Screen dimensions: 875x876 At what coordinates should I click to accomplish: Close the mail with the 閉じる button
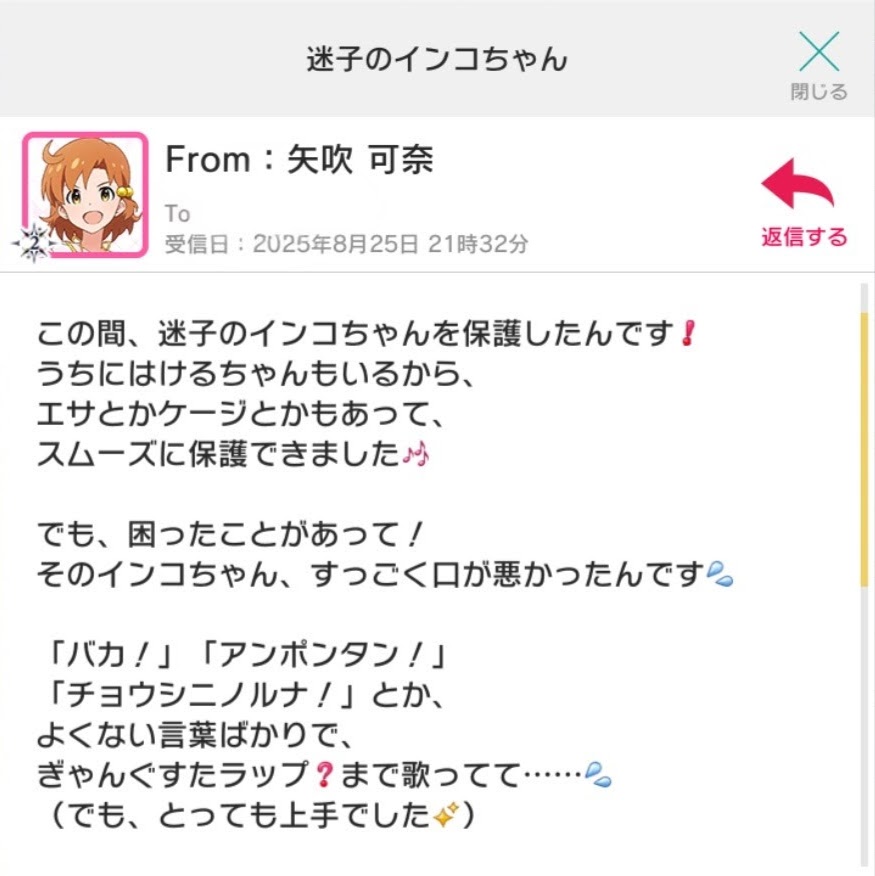pos(818,64)
